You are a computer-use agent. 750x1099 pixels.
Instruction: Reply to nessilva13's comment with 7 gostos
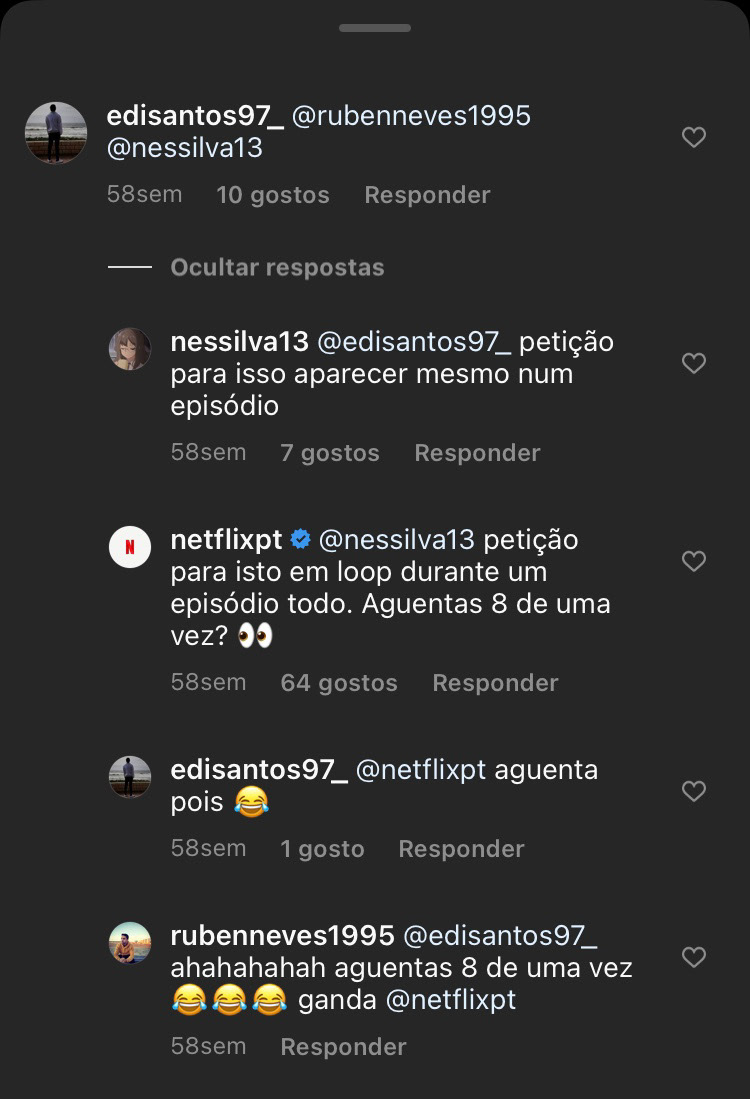(x=477, y=453)
